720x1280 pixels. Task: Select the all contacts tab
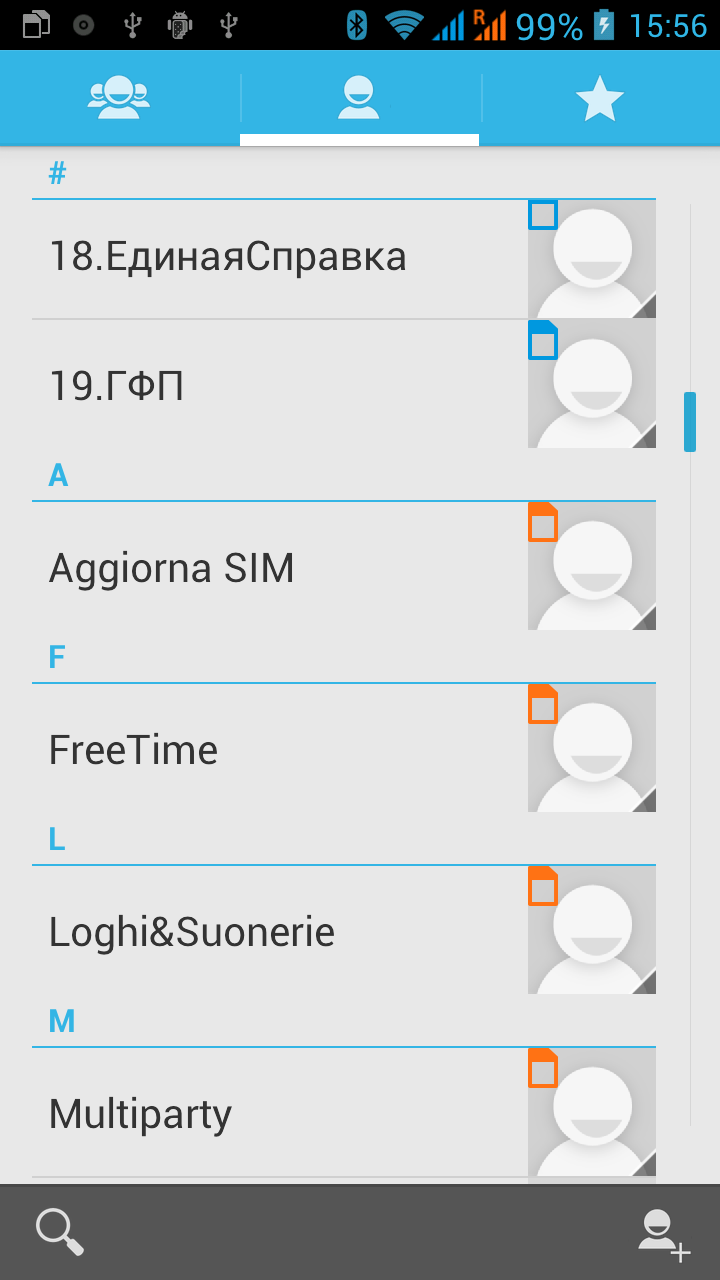[x=359, y=98]
